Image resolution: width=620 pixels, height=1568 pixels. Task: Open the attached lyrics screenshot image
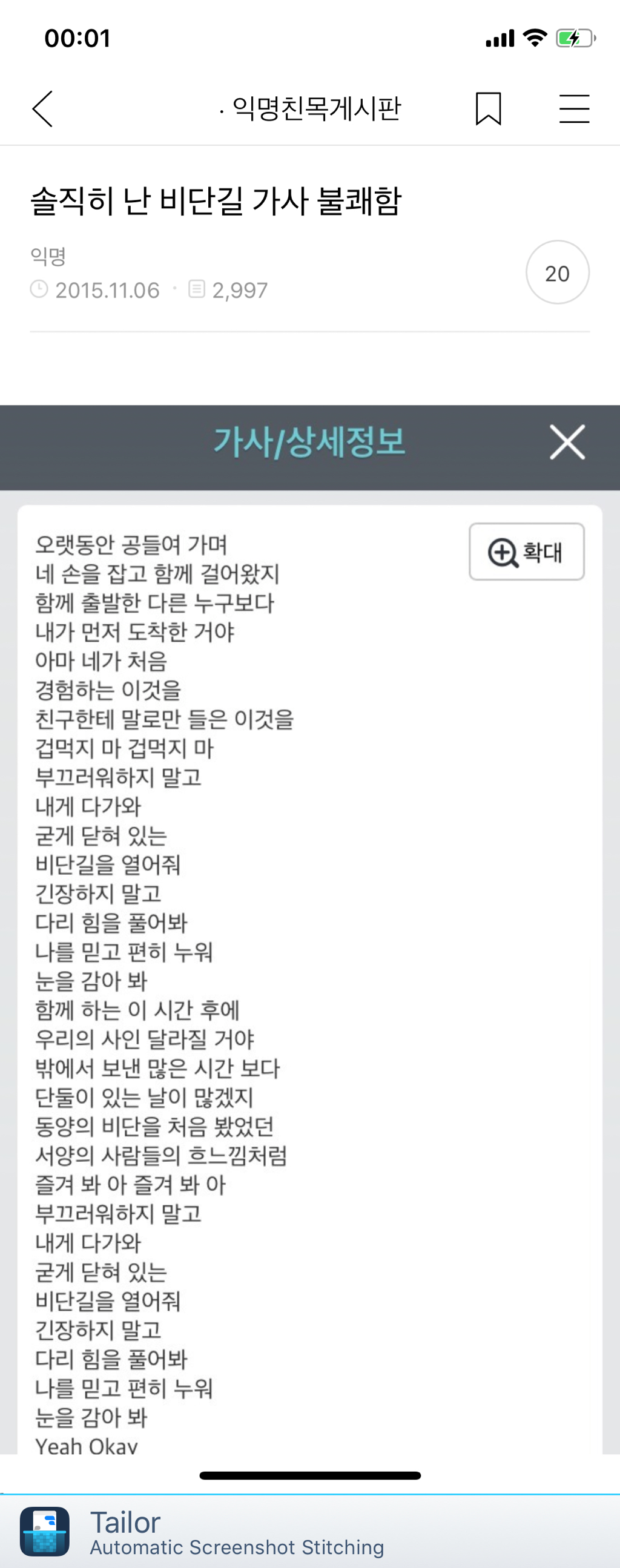pos(309,913)
